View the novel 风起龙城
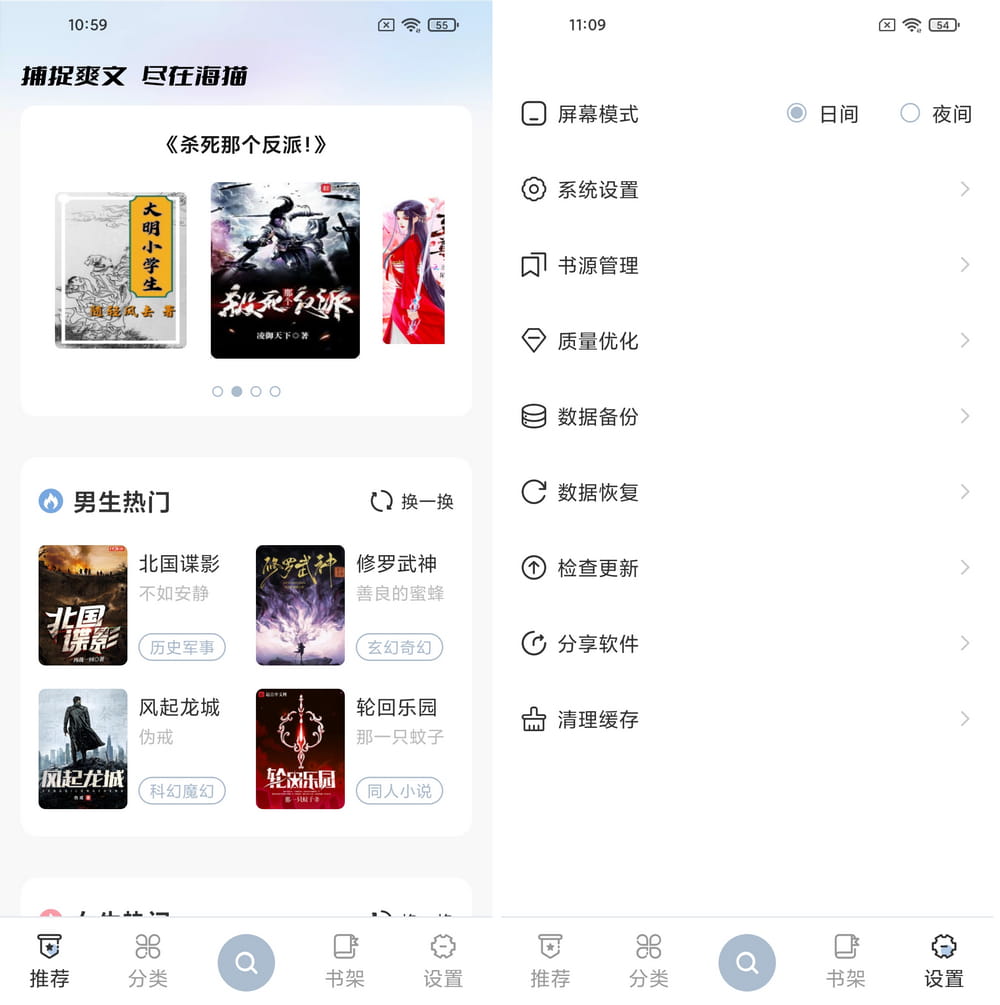Screen dimensions: 1000x1005 [83, 748]
